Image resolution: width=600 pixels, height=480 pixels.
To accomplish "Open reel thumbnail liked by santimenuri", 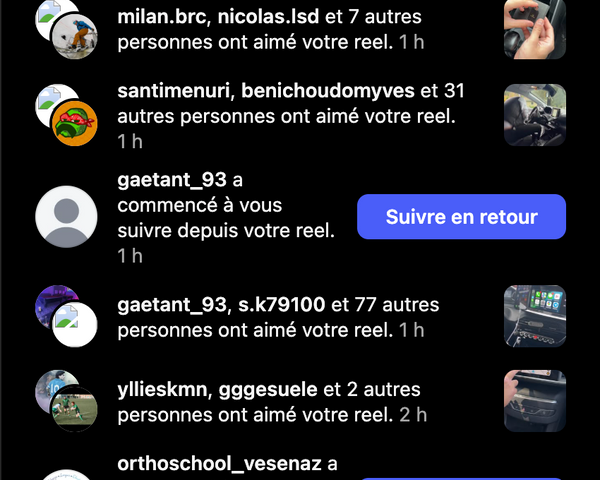I will click(534, 115).
